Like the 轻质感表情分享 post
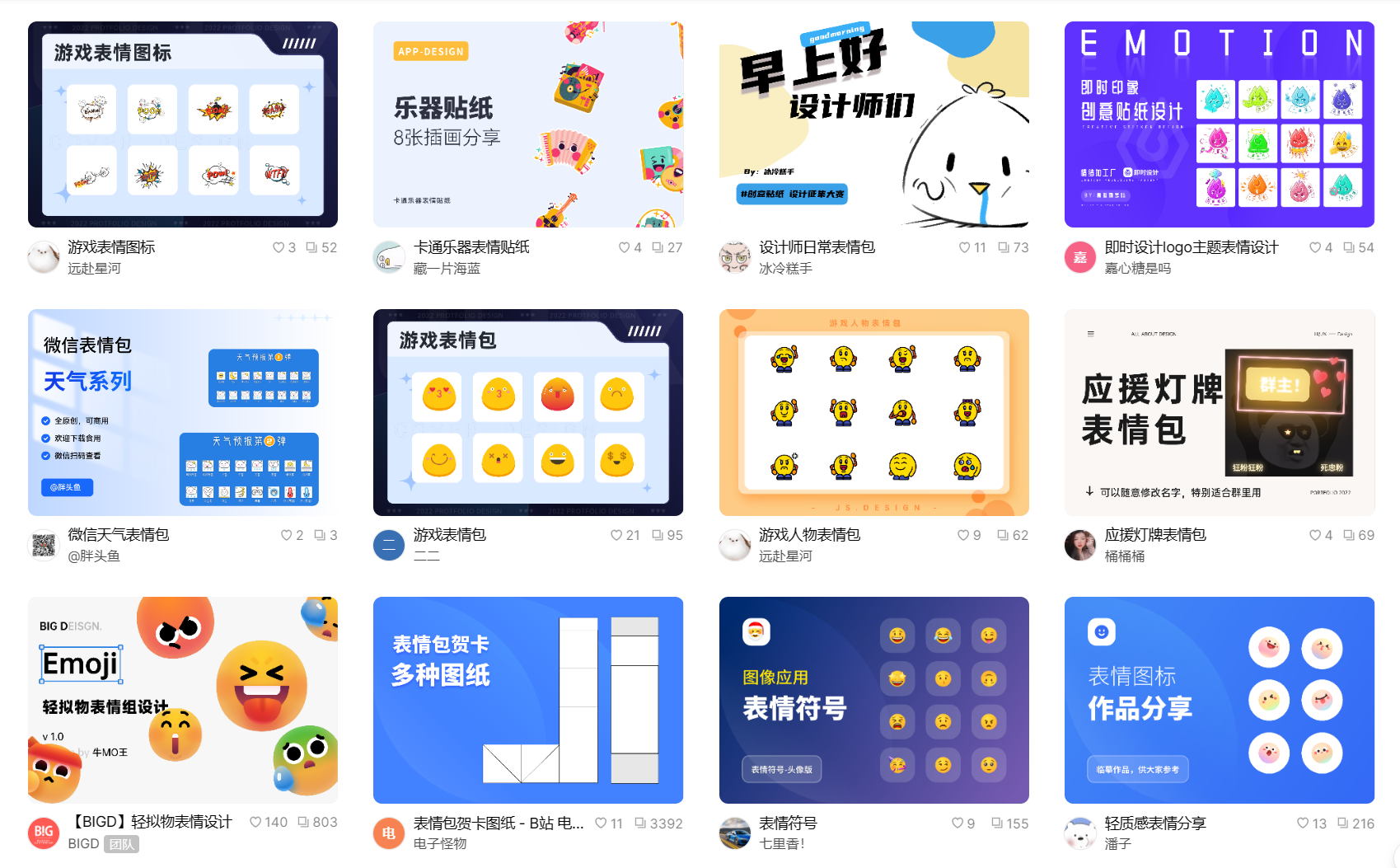 pos(1302,823)
